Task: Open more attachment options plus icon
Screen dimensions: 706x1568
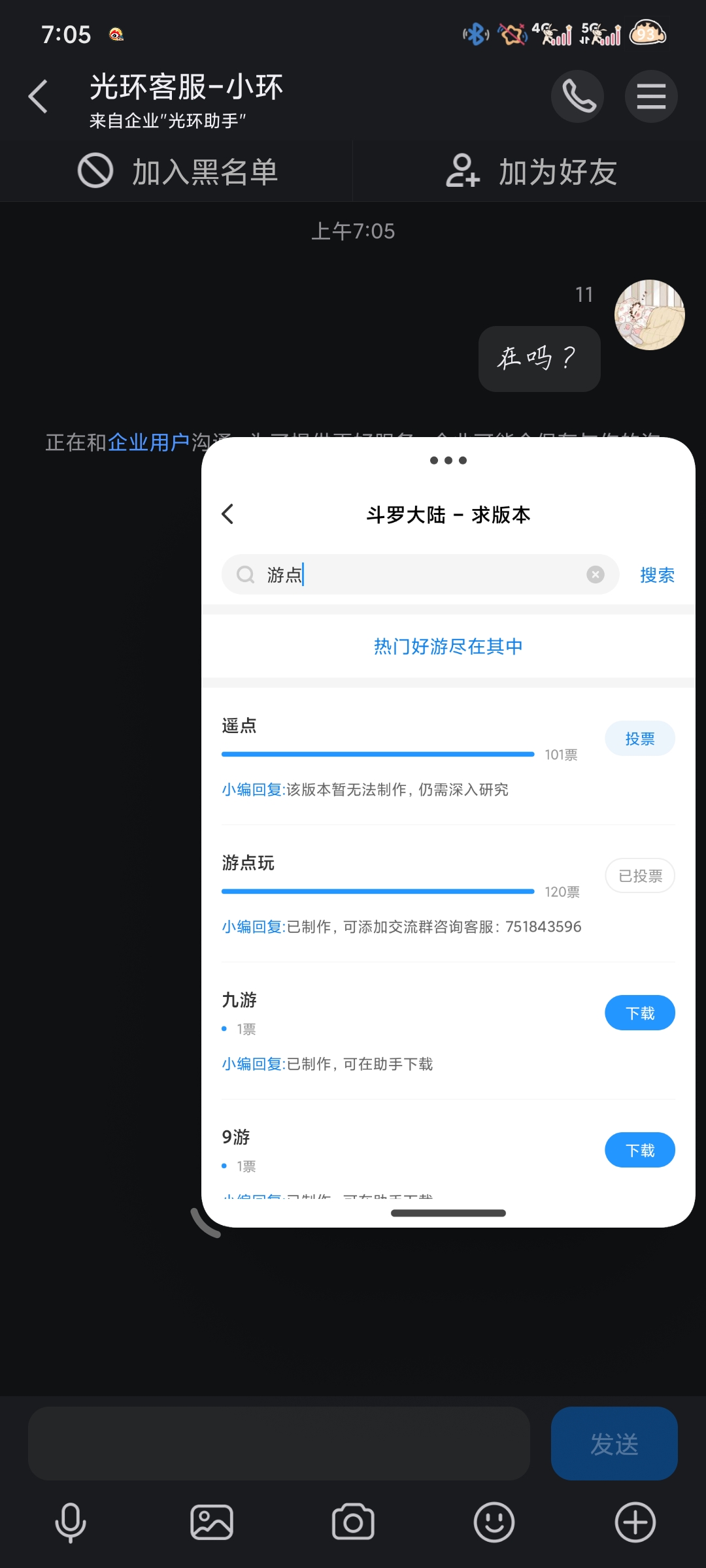Action: coord(635,1522)
